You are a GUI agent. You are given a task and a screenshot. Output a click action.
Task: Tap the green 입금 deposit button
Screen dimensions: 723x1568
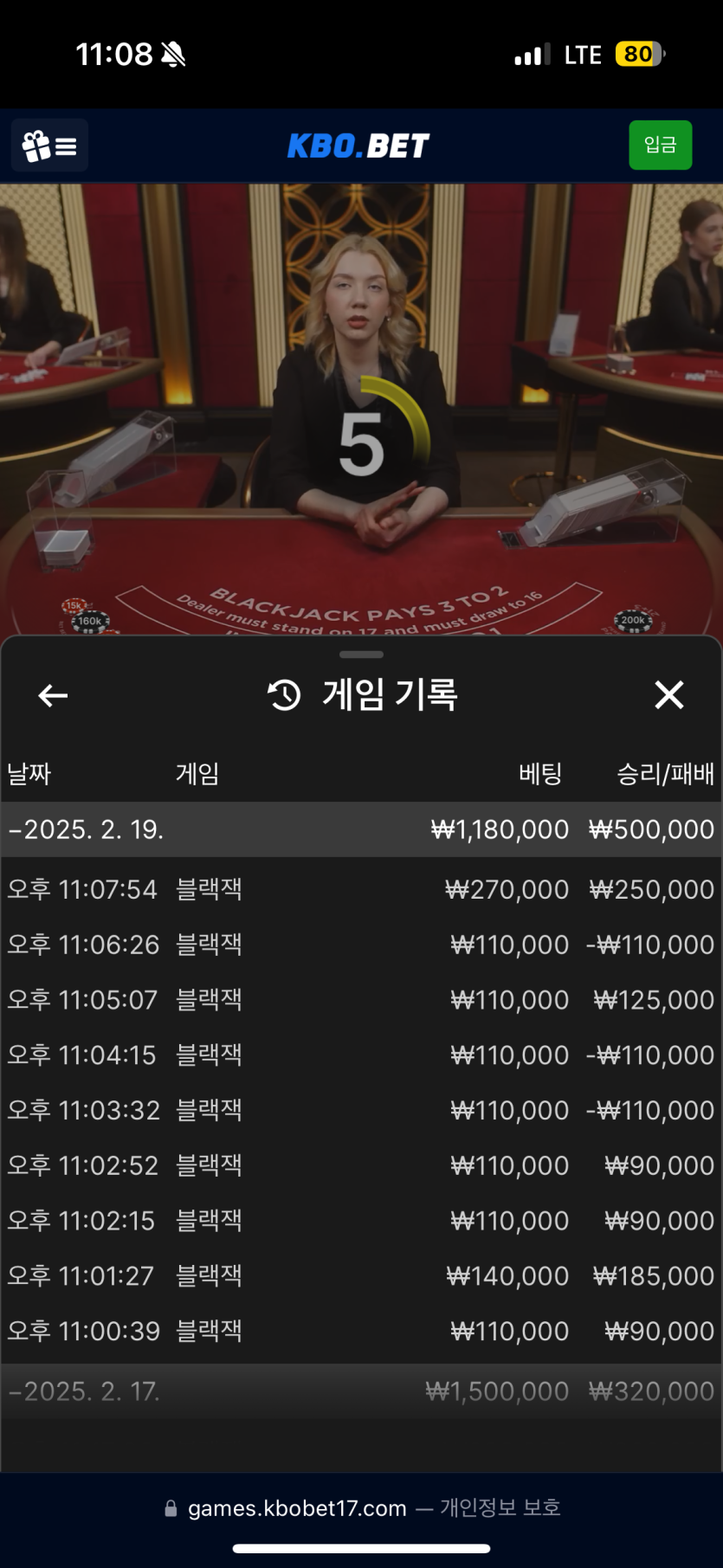[660, 145]
